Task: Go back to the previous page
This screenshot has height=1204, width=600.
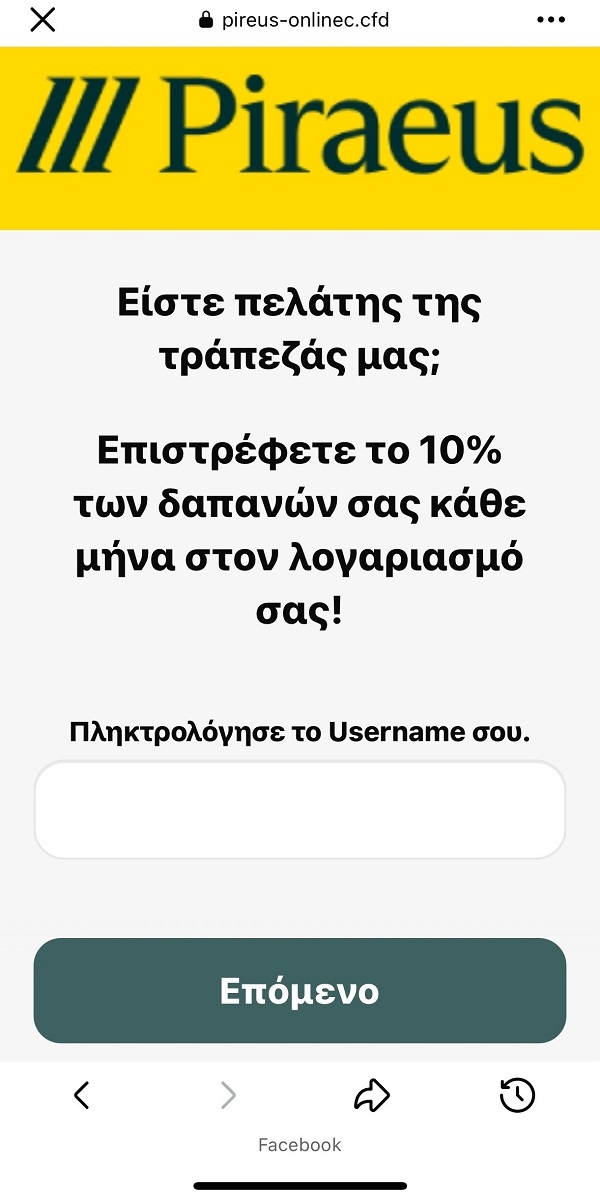Action: (x=82, y=1096)
